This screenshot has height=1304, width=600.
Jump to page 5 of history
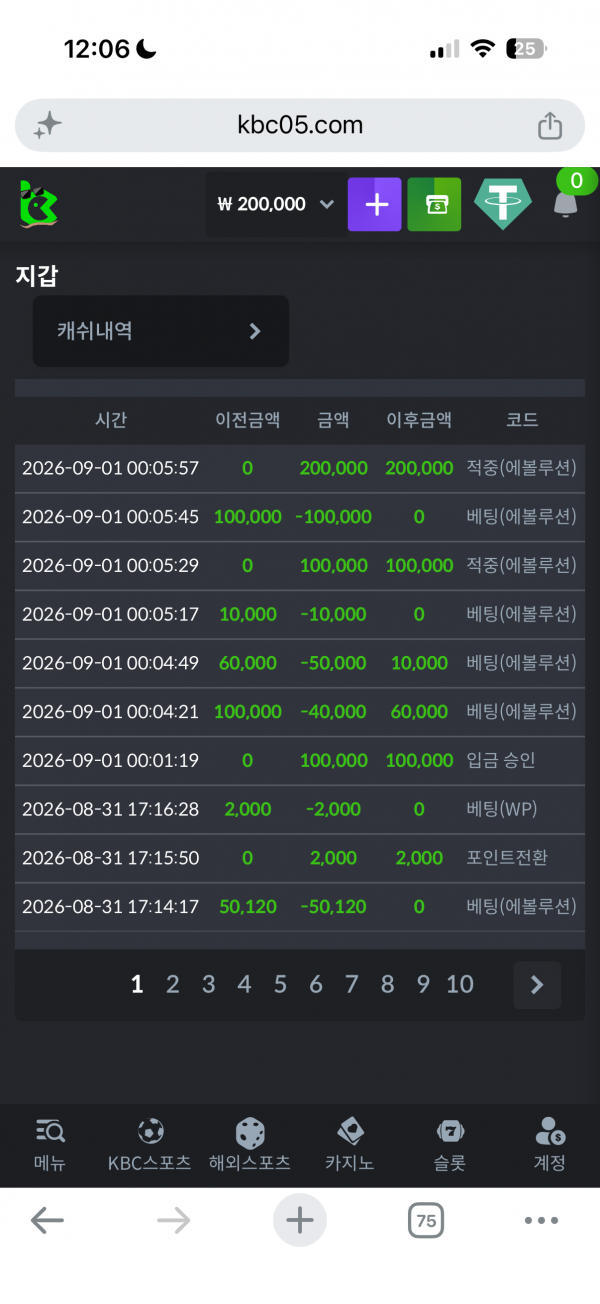coord(280,985)
